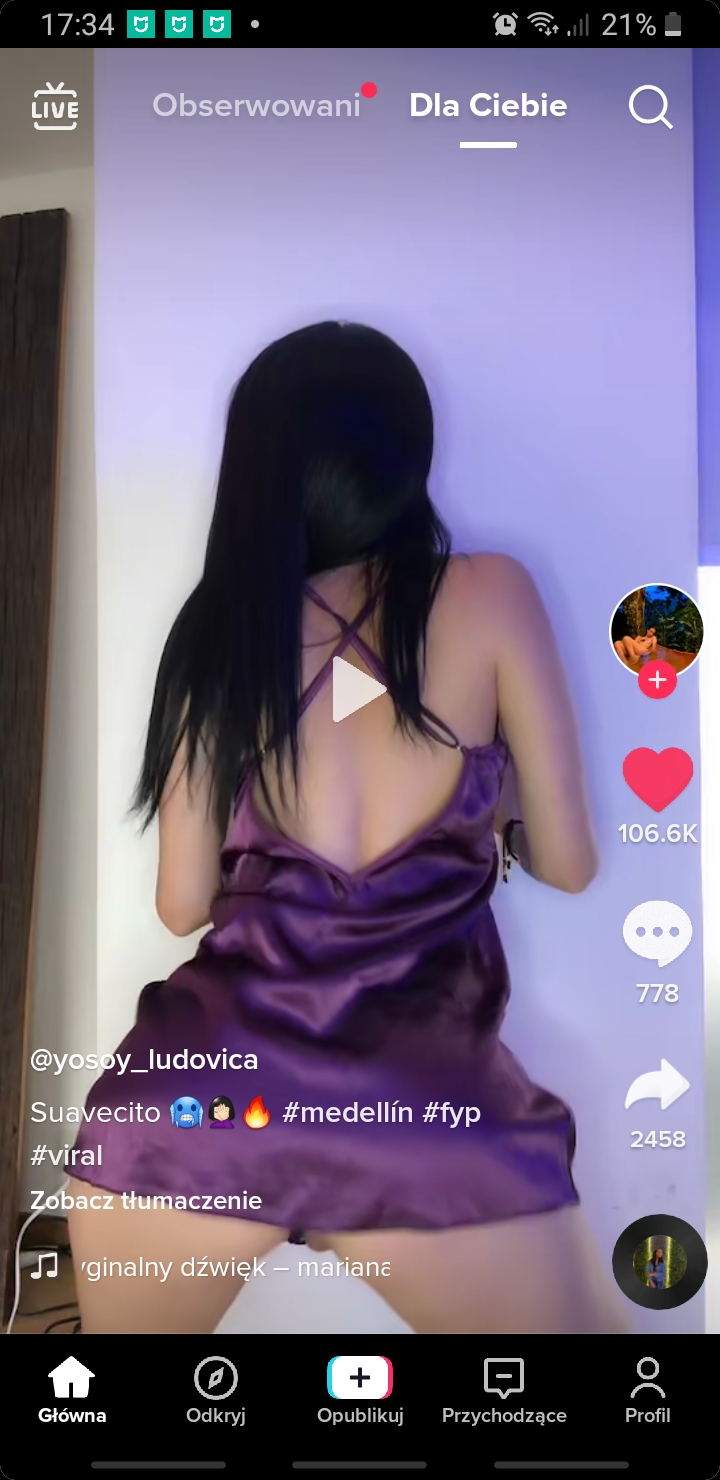Image resolution: width=720 pixels, height=1480 pixels.
Task: Tap Zobacz tłumaczenie to translate caption
Action: pyautogui.click(x=146, y=1200)
